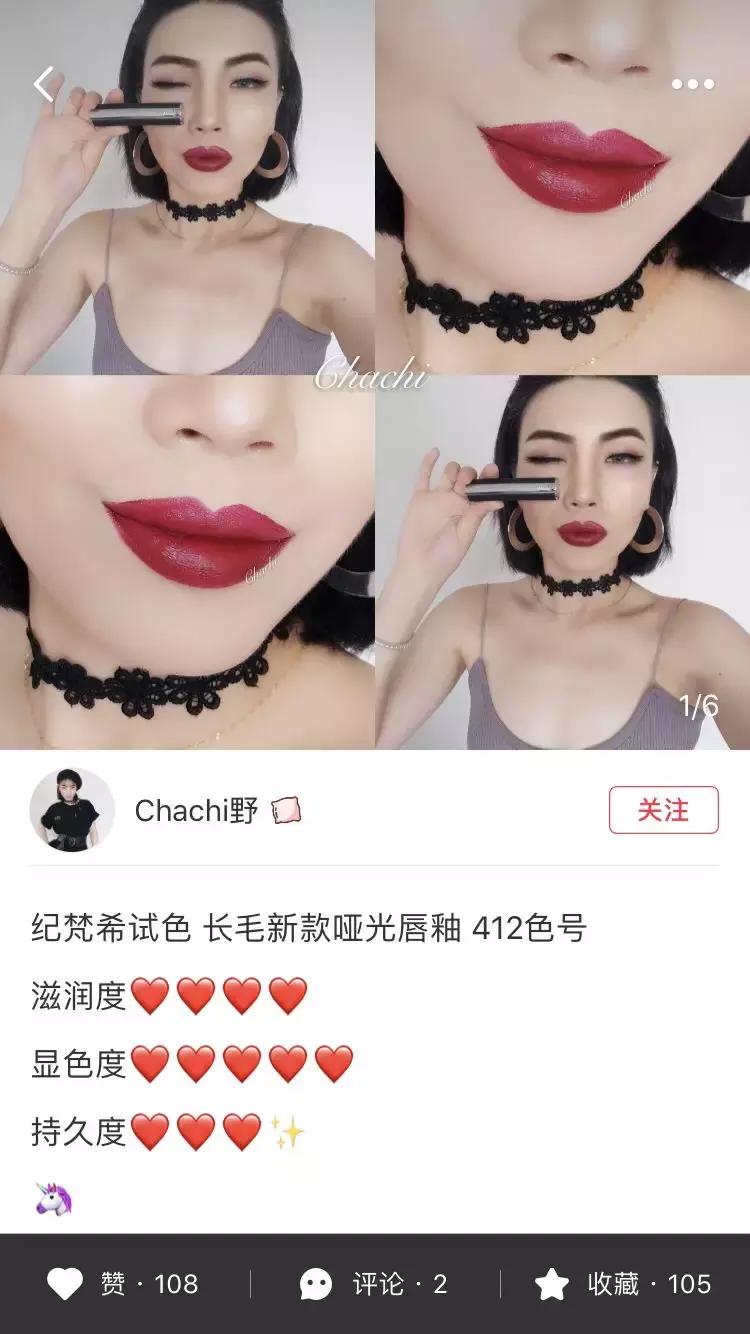Like the post via 赞 heart
Image resolution: width=750 pixels, height=1334 pixels.
click(66, 1284)
